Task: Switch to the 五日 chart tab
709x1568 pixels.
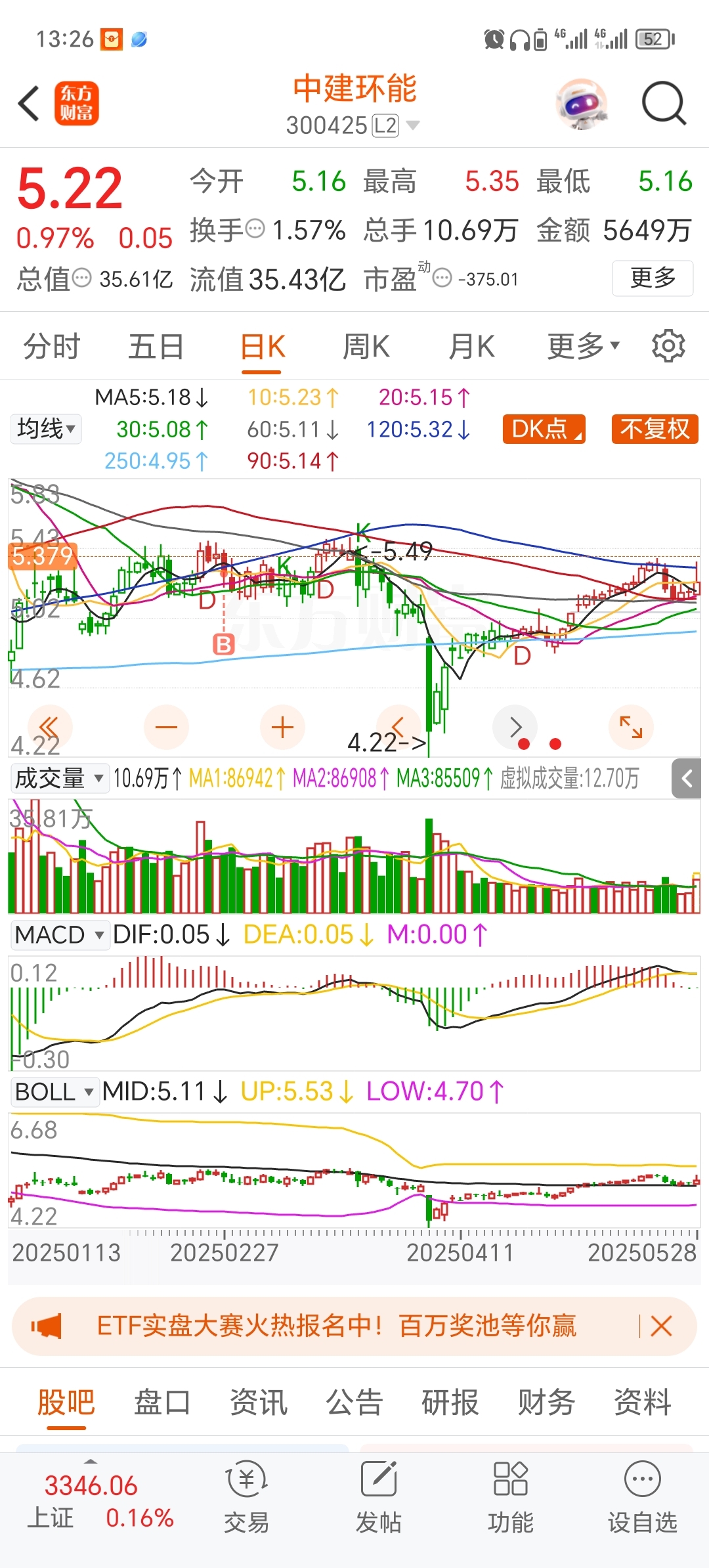Action: [x=156, y=347]
